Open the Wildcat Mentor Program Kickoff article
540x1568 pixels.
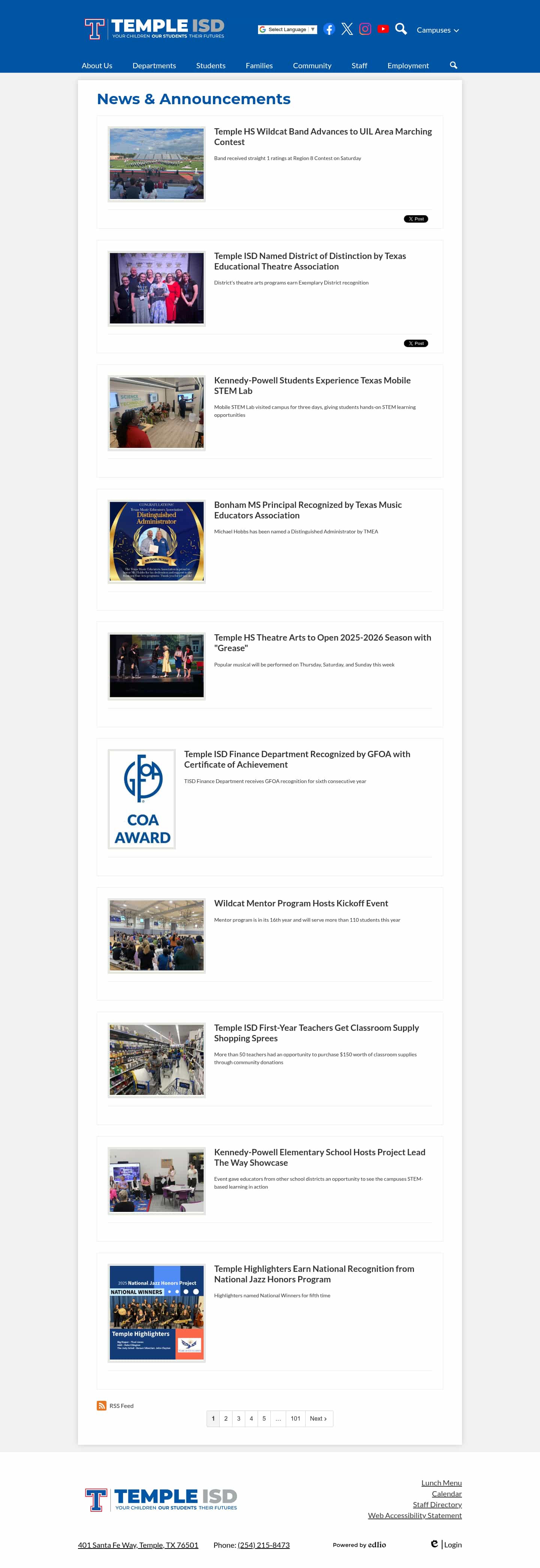pyautogui.click(x=301, y=903)
